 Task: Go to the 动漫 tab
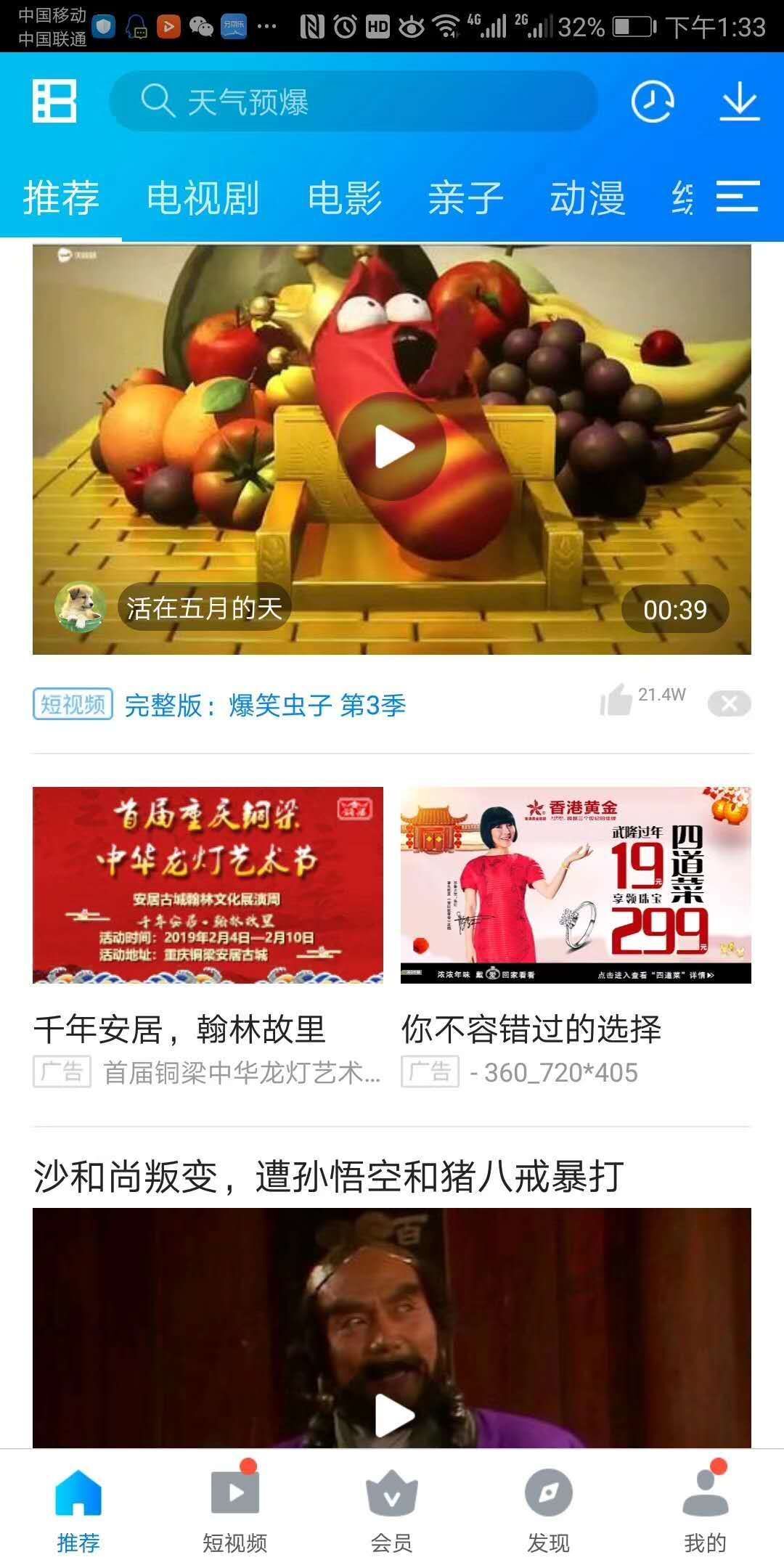click(587, 198)
